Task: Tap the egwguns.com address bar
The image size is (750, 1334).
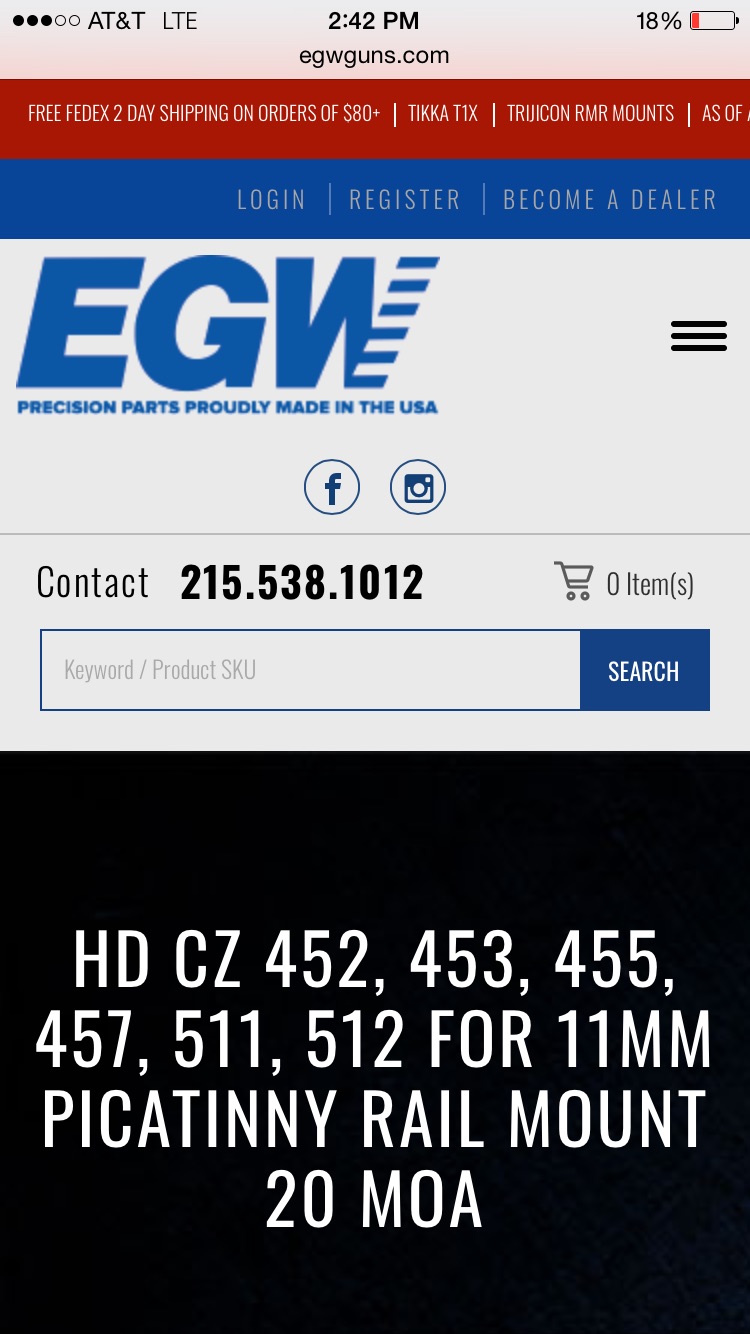Action: point(374,55)
